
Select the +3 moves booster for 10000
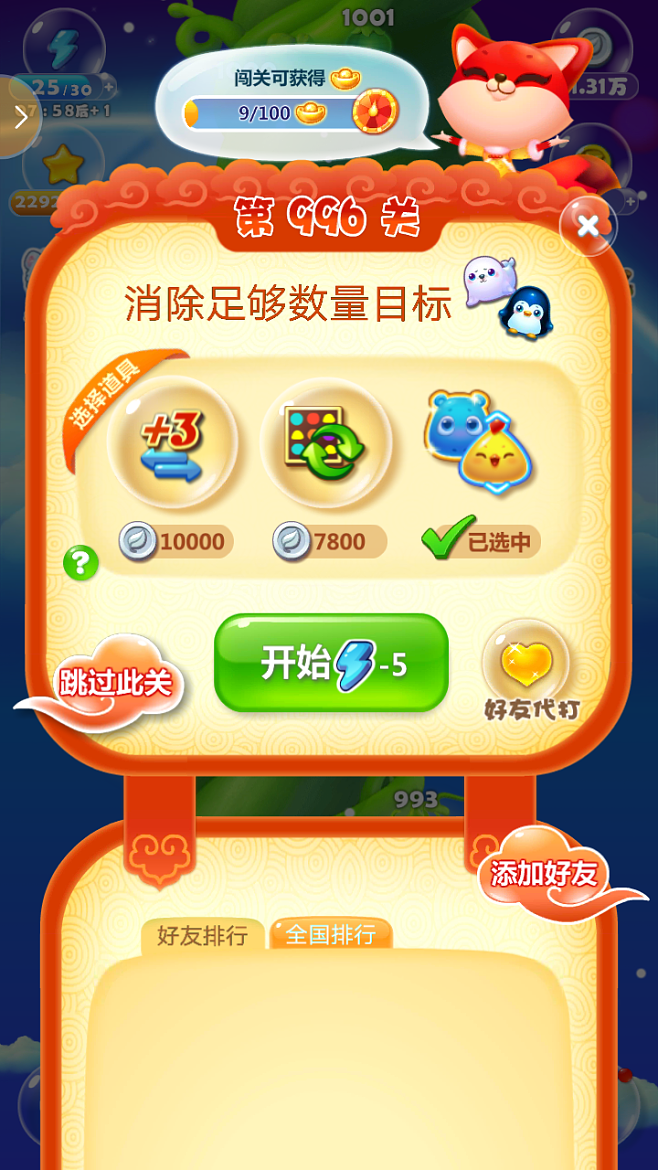pyautogui.click(x=173, y=439)
